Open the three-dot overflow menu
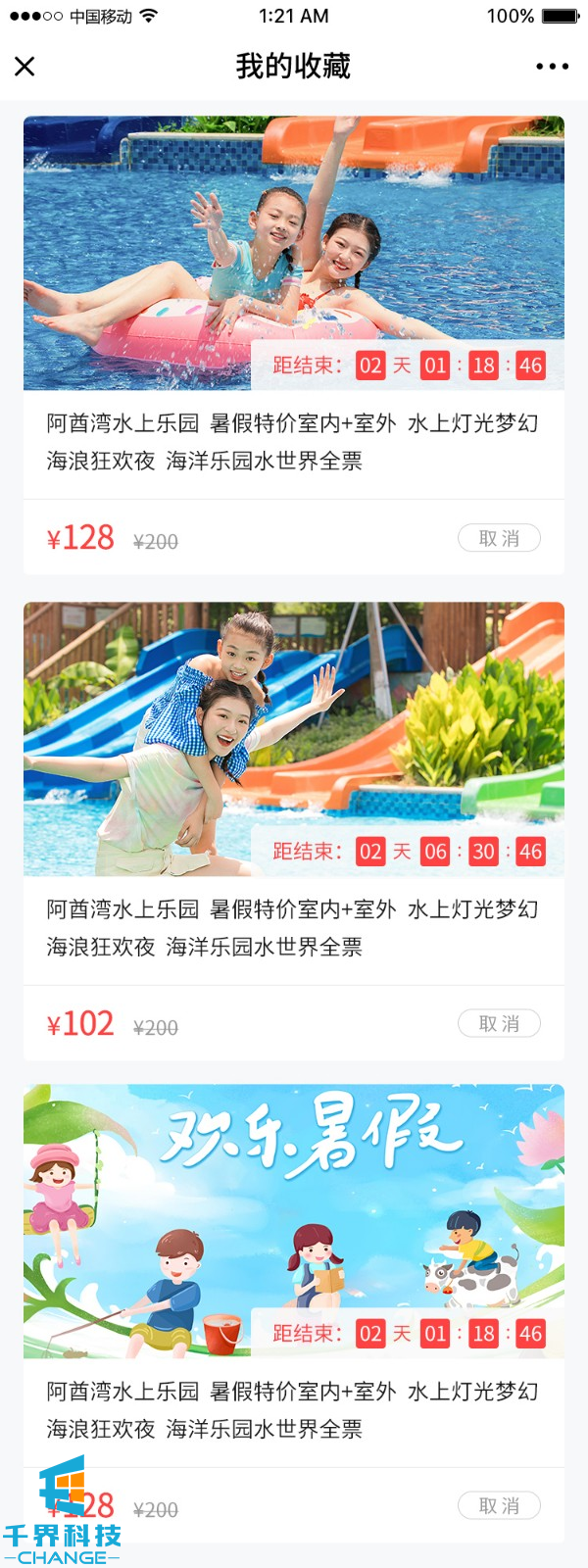Viewport: 588px width, 1568px height. point(552,67)
